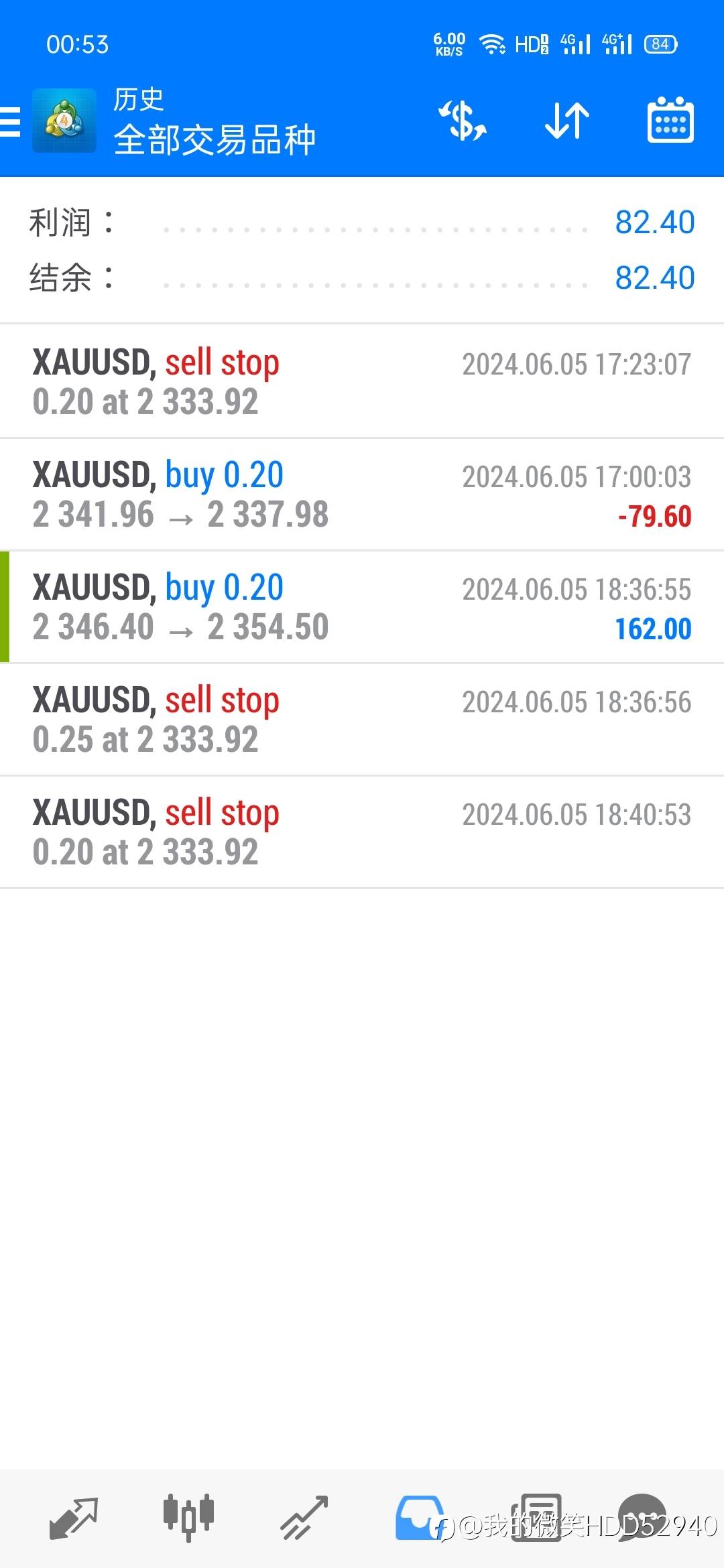Expand buy trade with -79.60 loss
724x1568 pixels.
[x=362, y=495]
